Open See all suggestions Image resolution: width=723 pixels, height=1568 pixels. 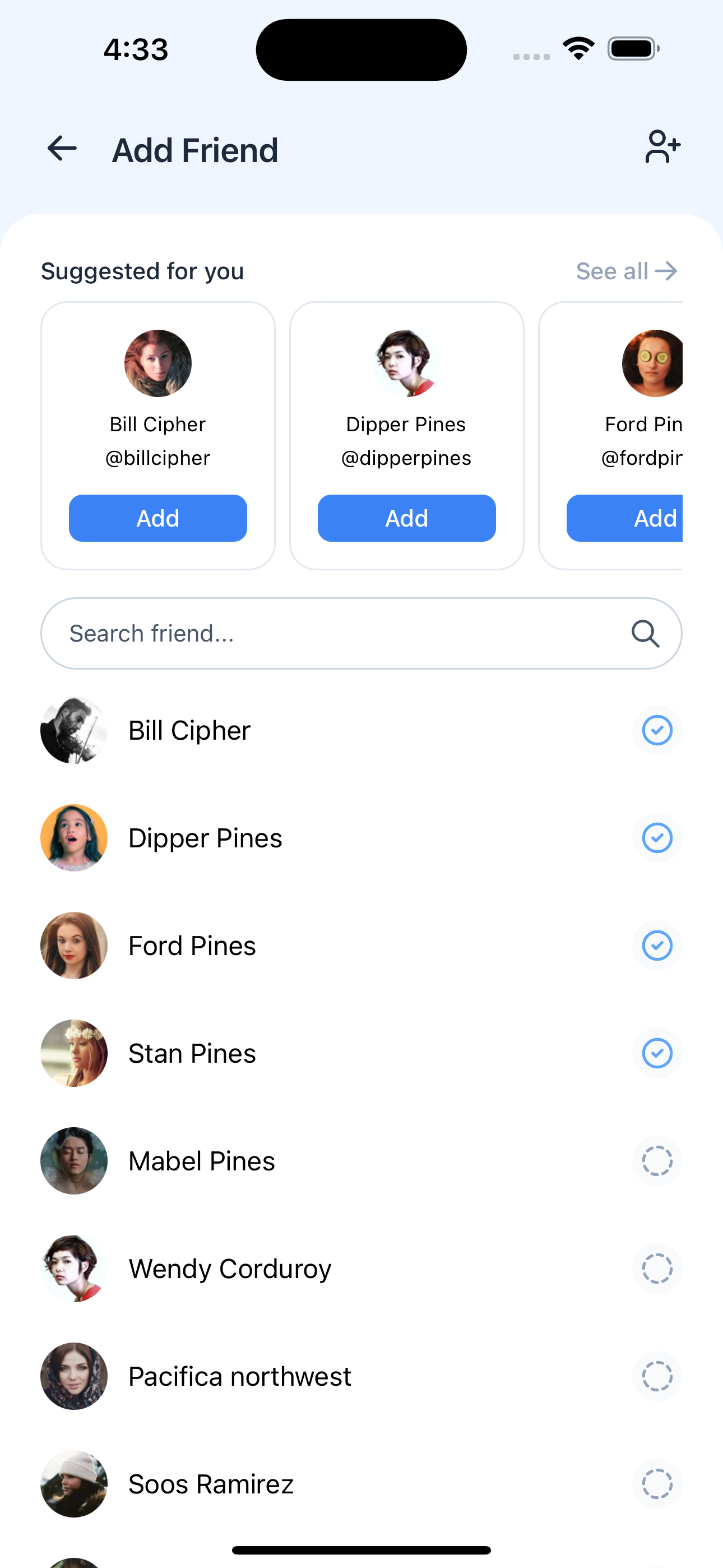(x=626, y=271)
